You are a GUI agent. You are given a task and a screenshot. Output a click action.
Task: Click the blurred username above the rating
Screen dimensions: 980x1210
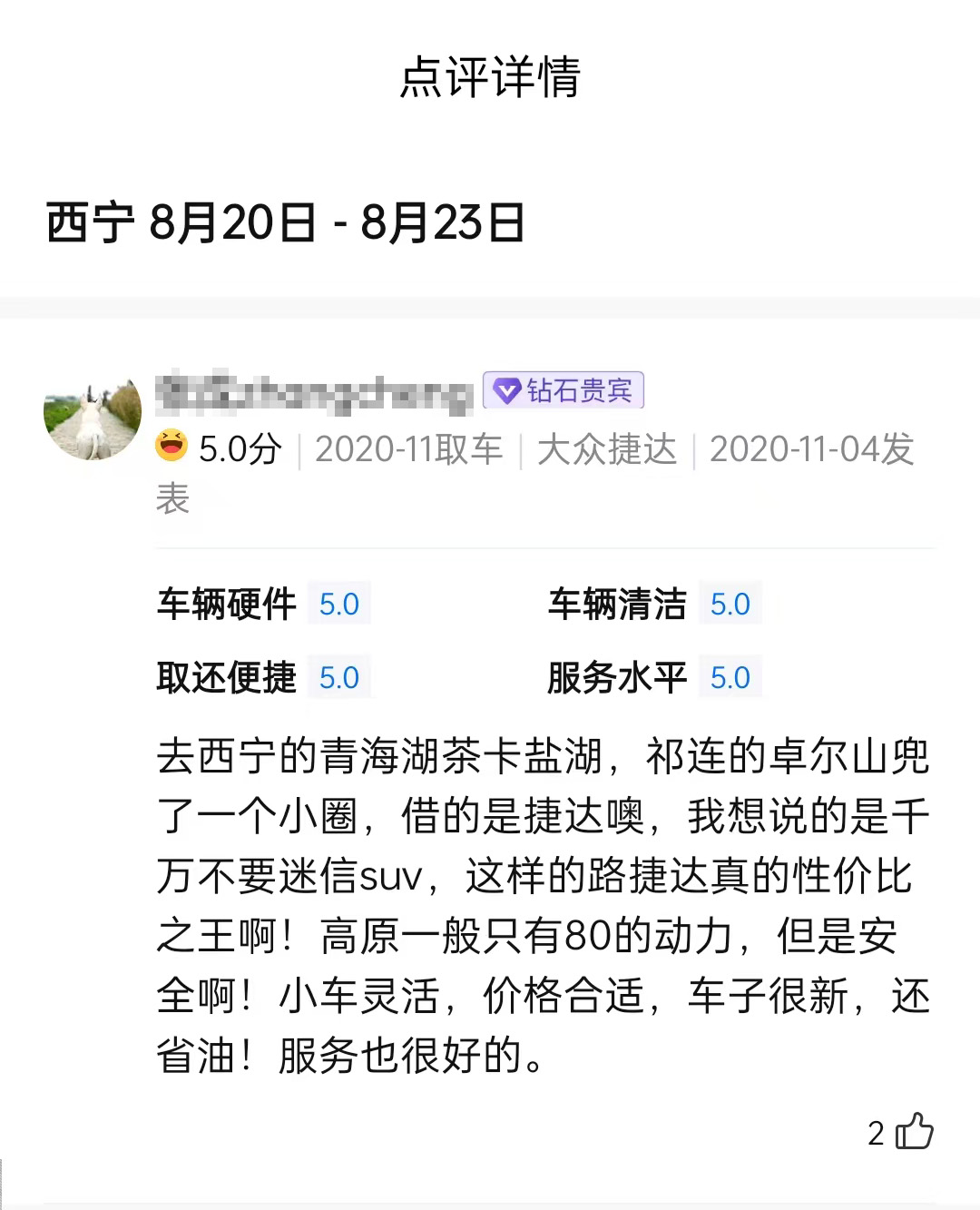(313, 392)
